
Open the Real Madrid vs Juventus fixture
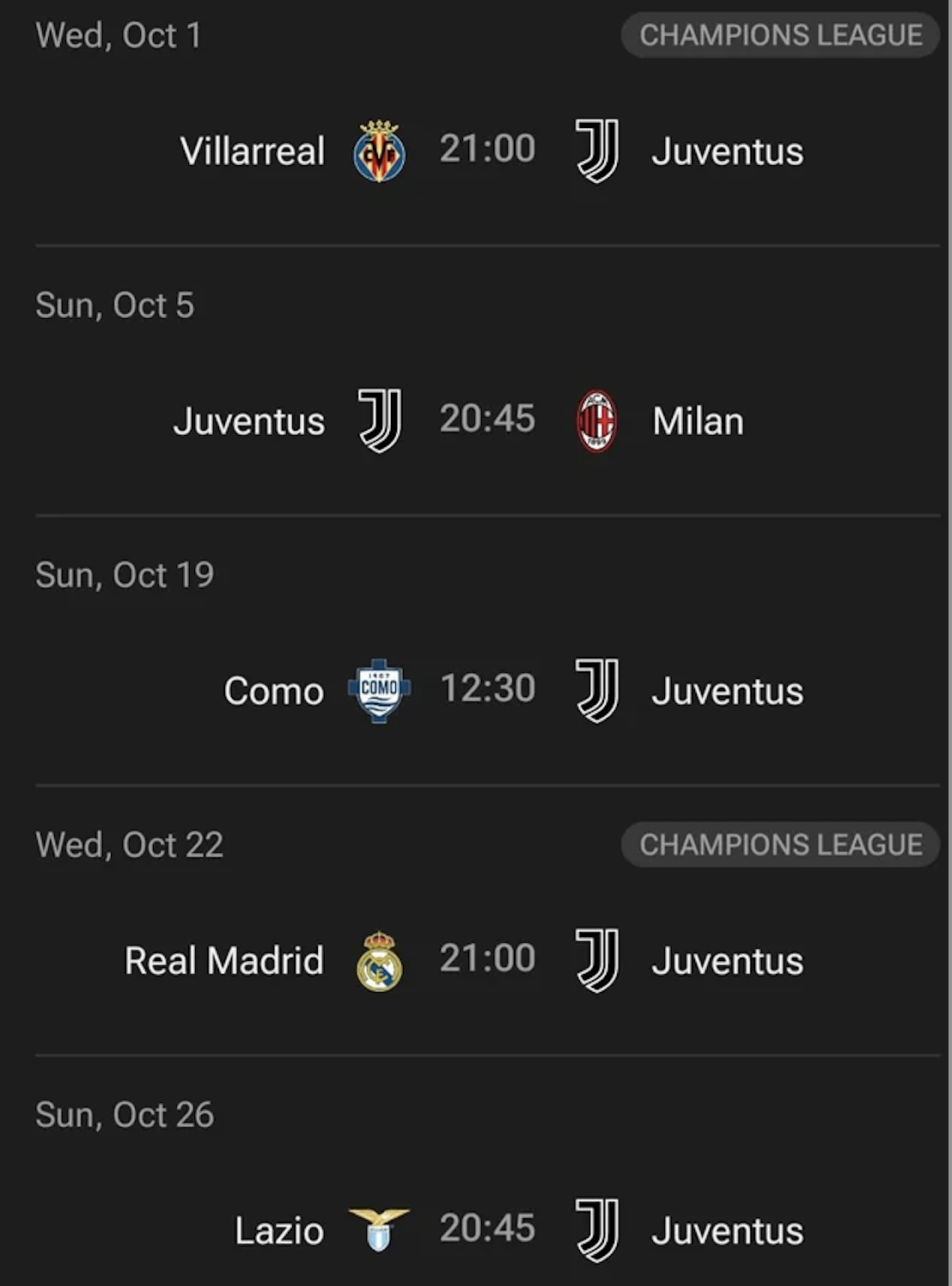[487, 959]
